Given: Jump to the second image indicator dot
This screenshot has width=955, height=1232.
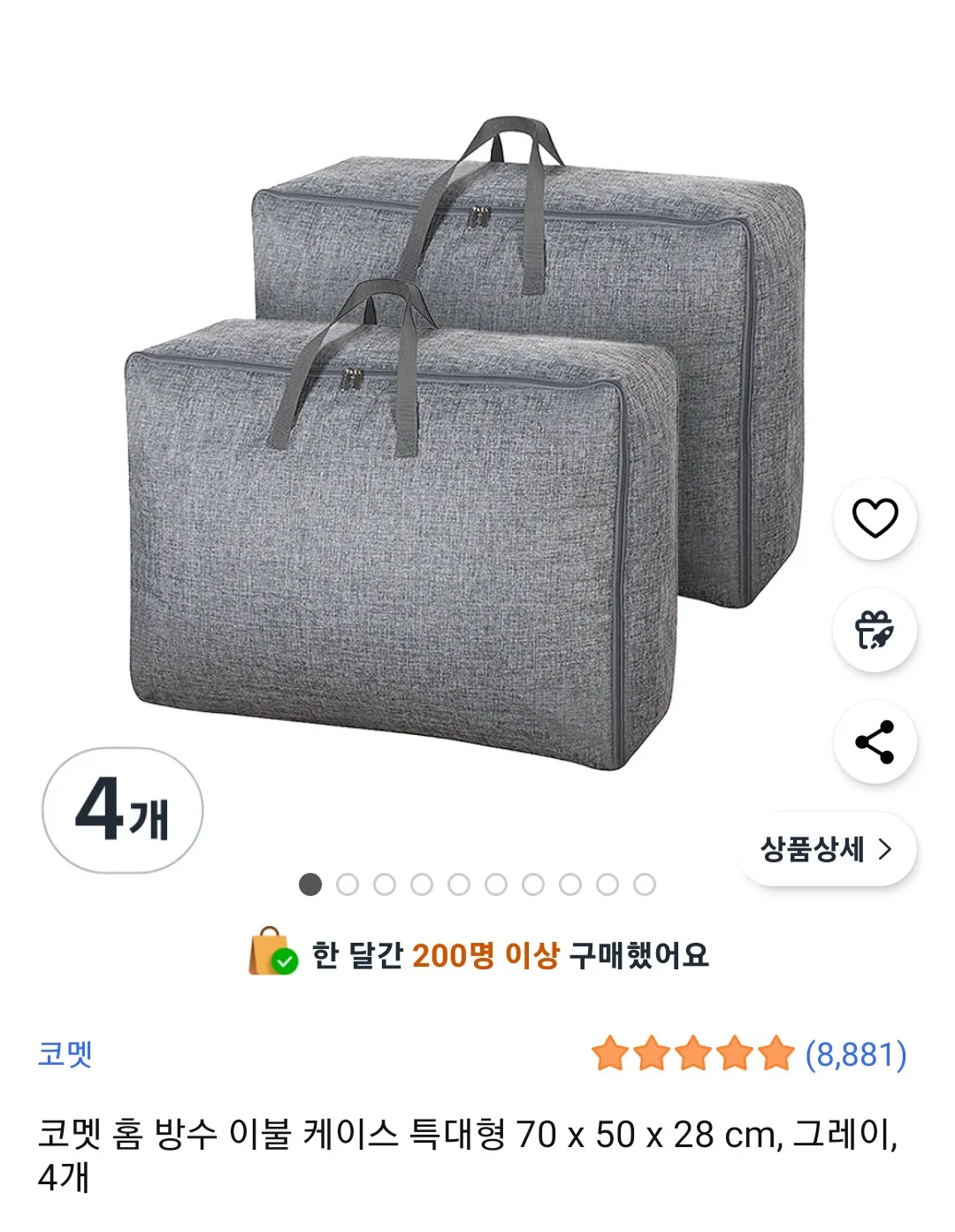Looking at the screenshot, I should 348,884.
